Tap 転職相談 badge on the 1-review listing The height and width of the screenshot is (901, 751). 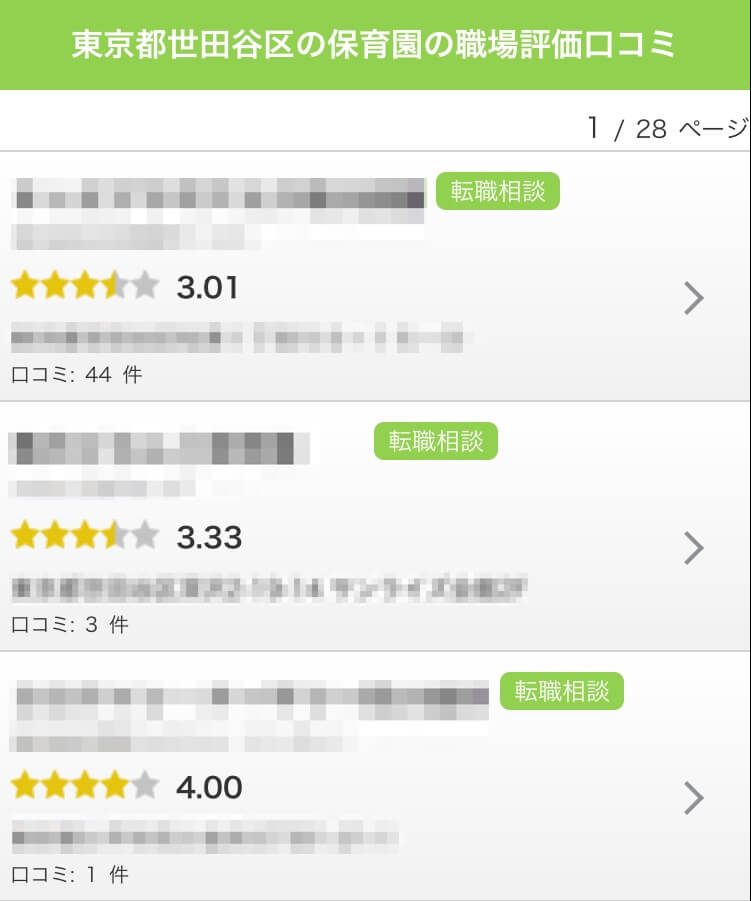561,692
